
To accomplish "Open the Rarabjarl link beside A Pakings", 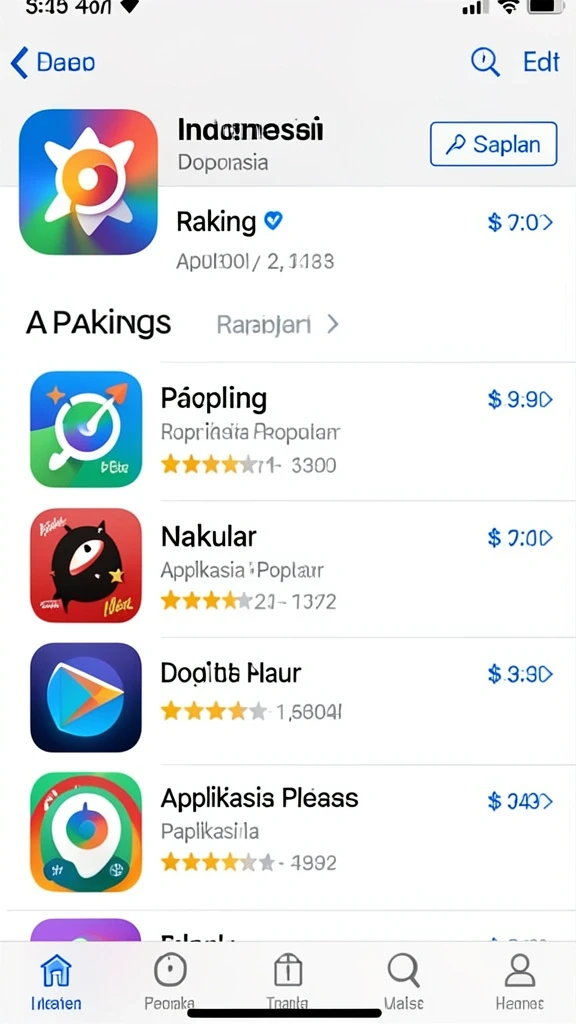I will tap(278, 325).
